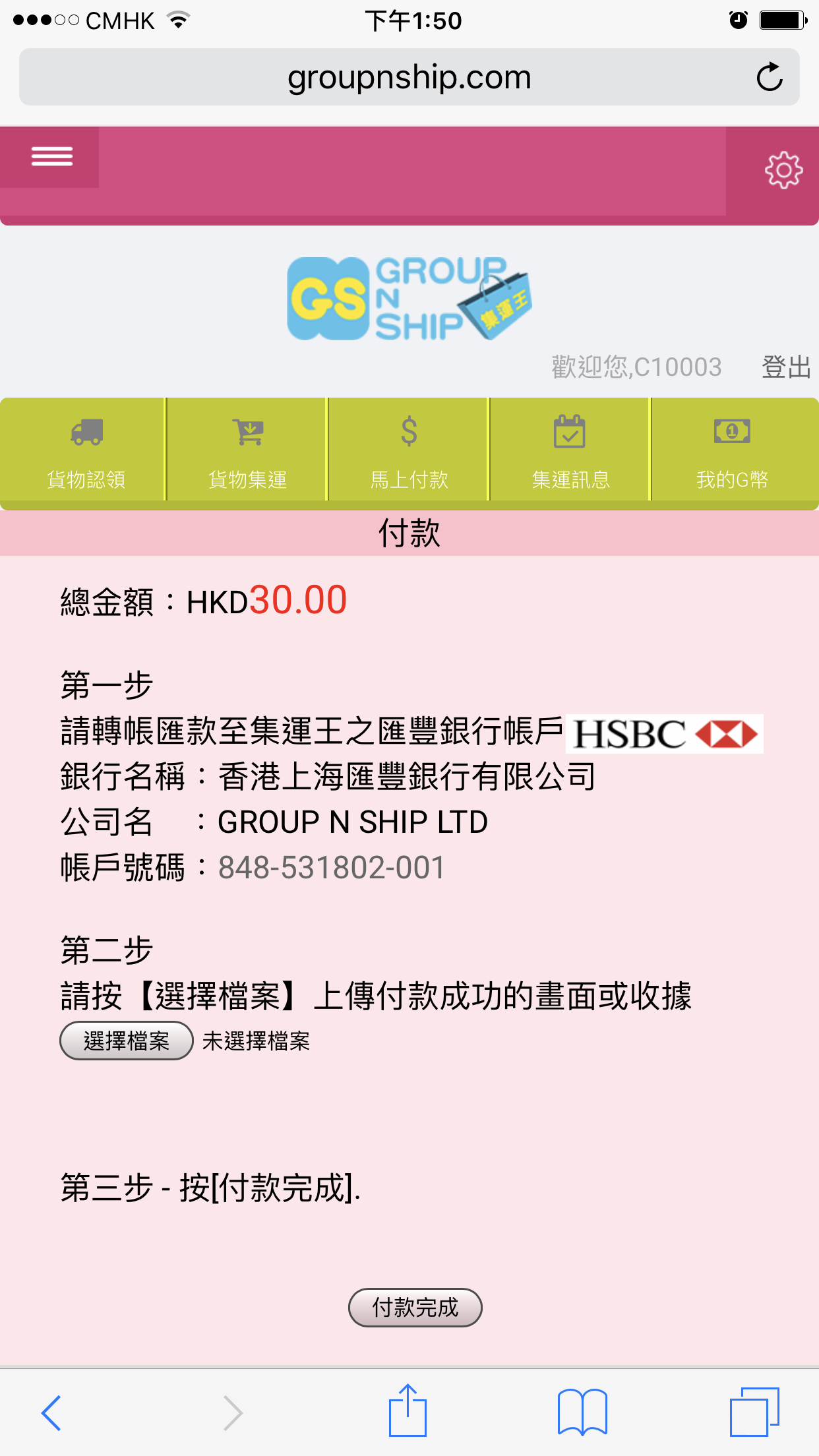The image size is (819, 1456).
Task: Go back in Safari
Action: 51,1412
